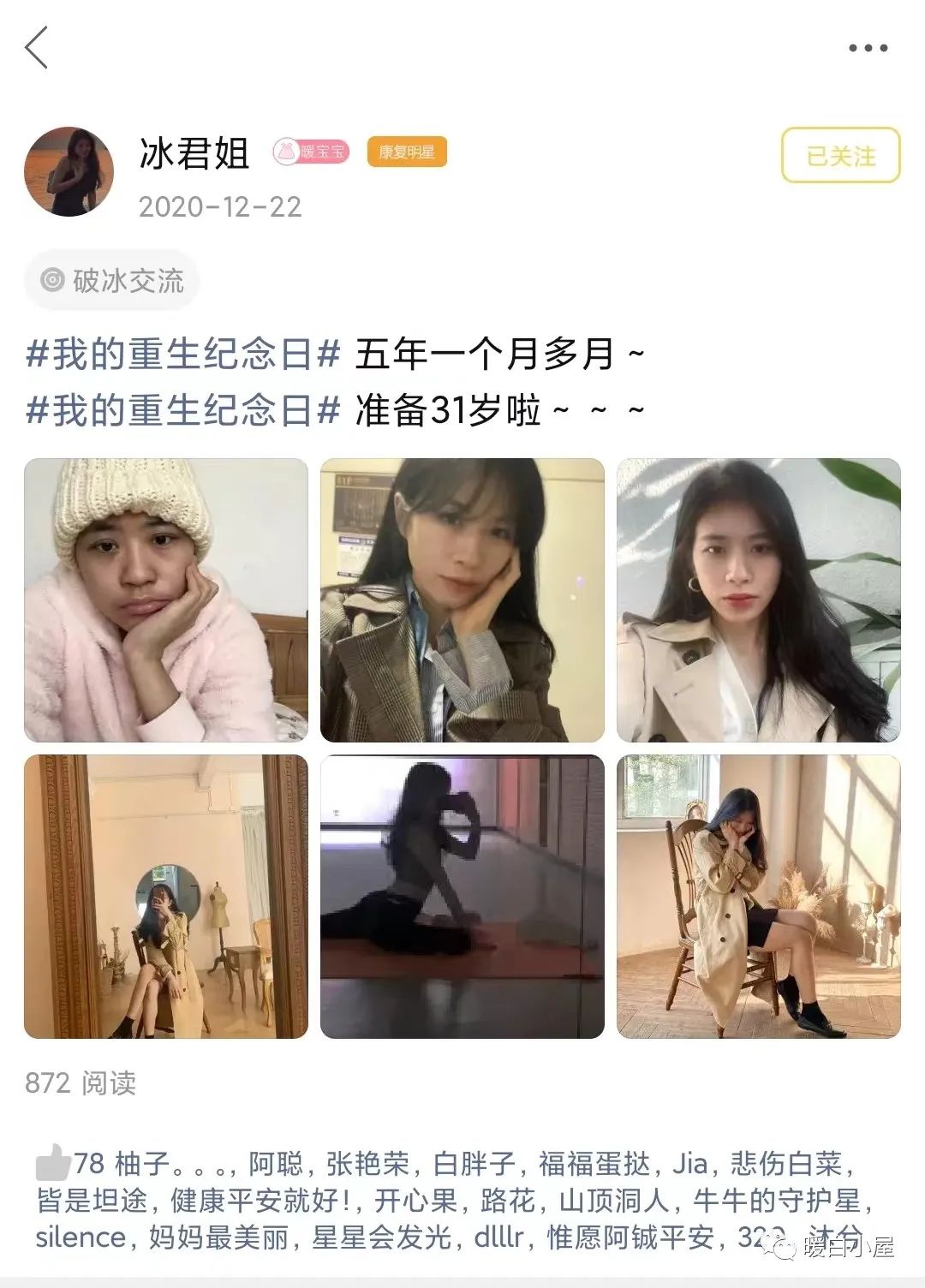View the photo with gold hoop earring
Image resolution: width=925 pixels, height=1288 pixels.
(759, 600)
